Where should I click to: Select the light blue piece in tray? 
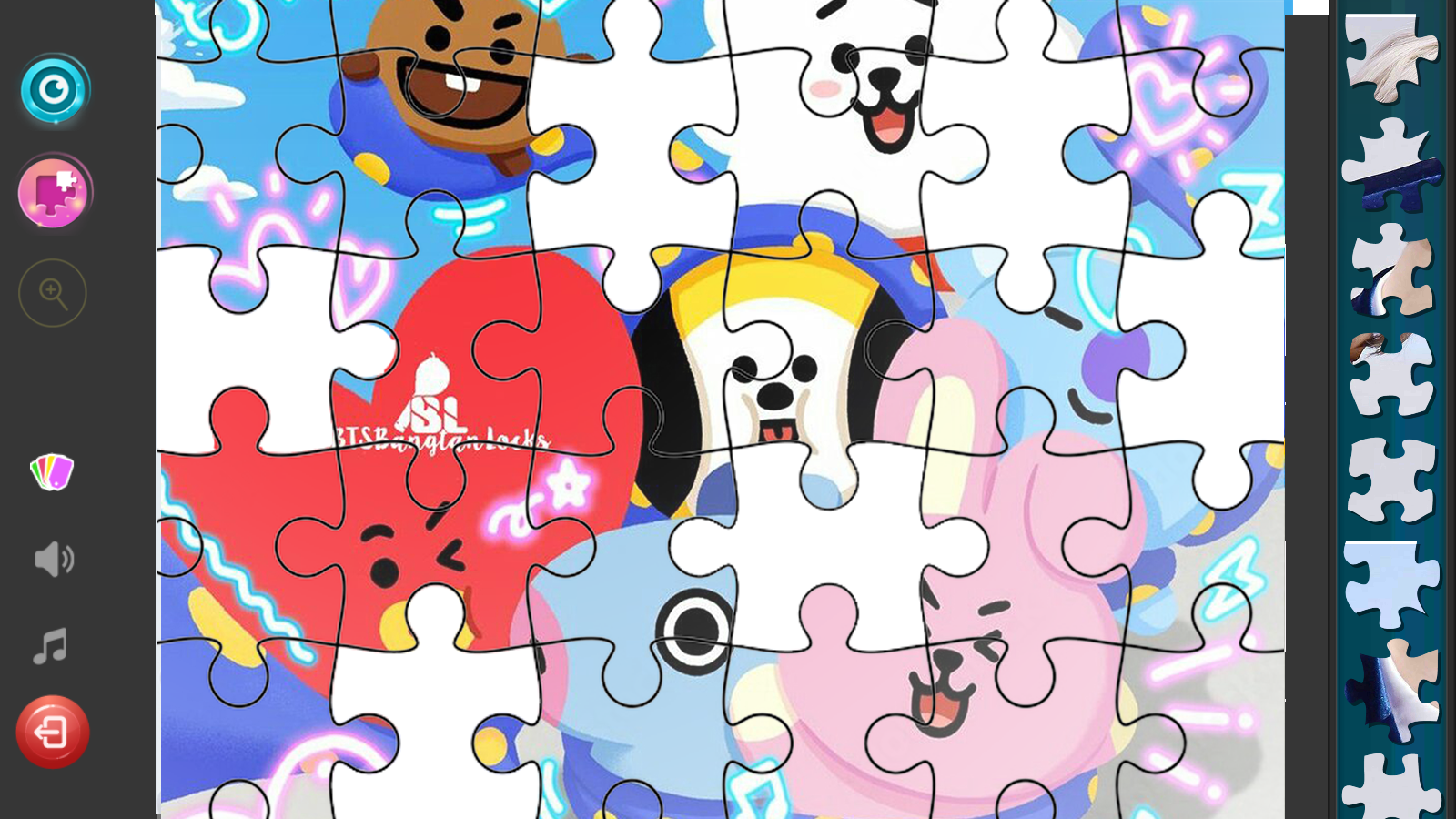pyautogui.click(x=1389, y=582)
